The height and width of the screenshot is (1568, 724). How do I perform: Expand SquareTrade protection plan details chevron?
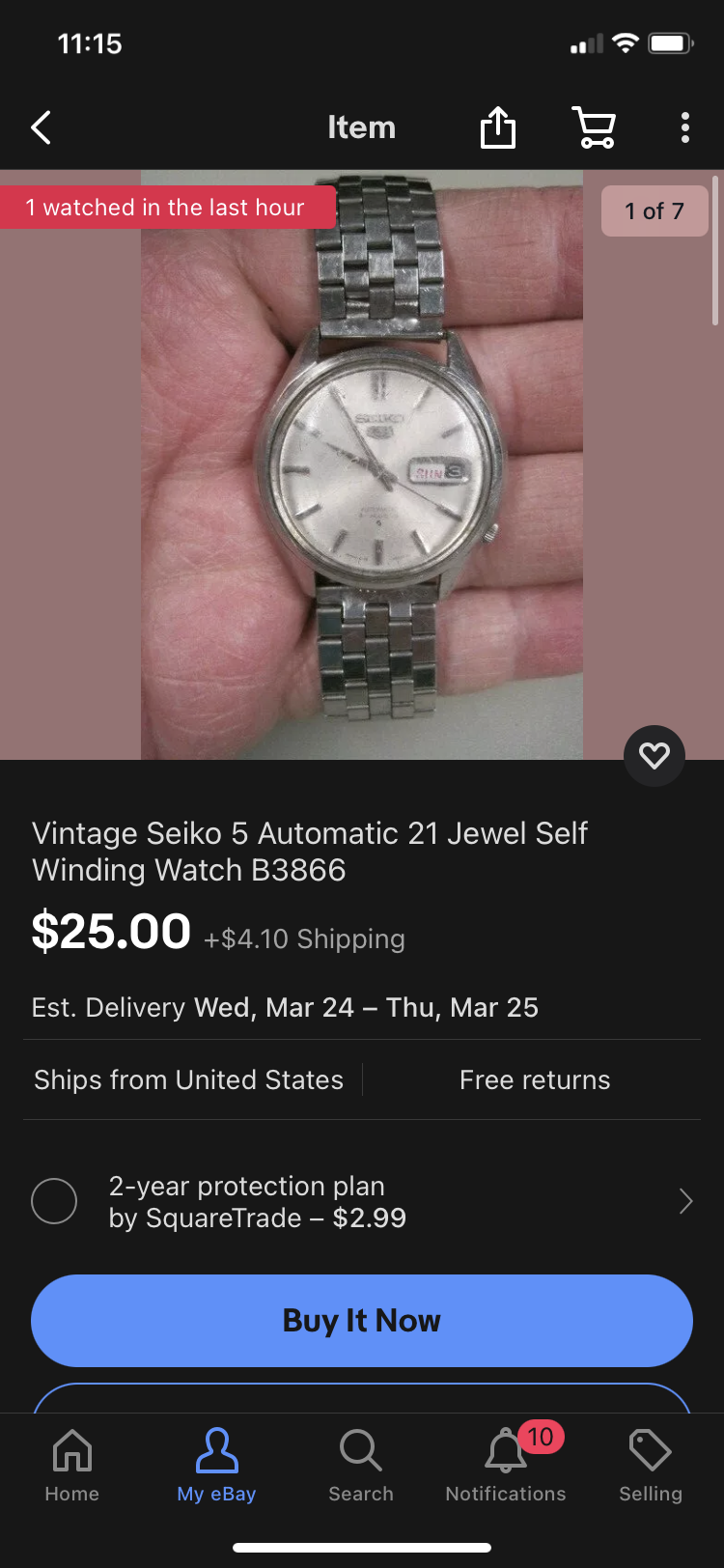coord(685,1201)
